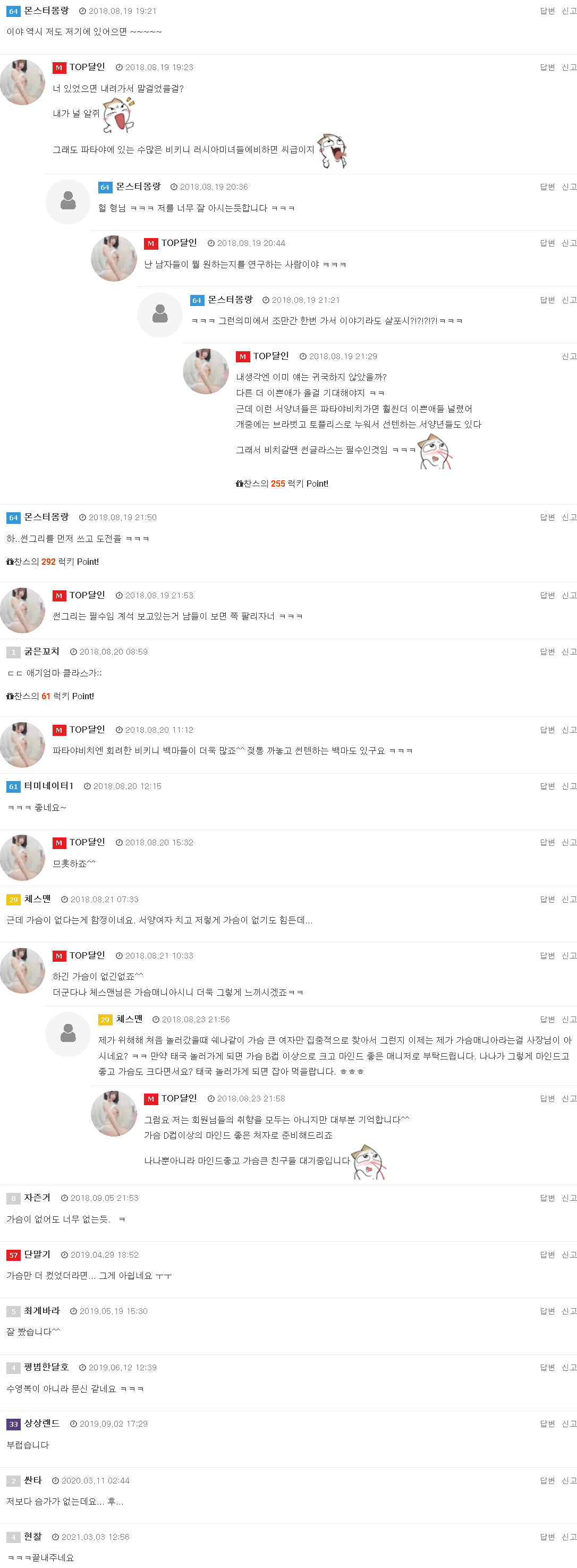Open 몬스터몽랑's profile from 21:50 comment
This screenshot has width=577, height=1568.
[46, 517]
